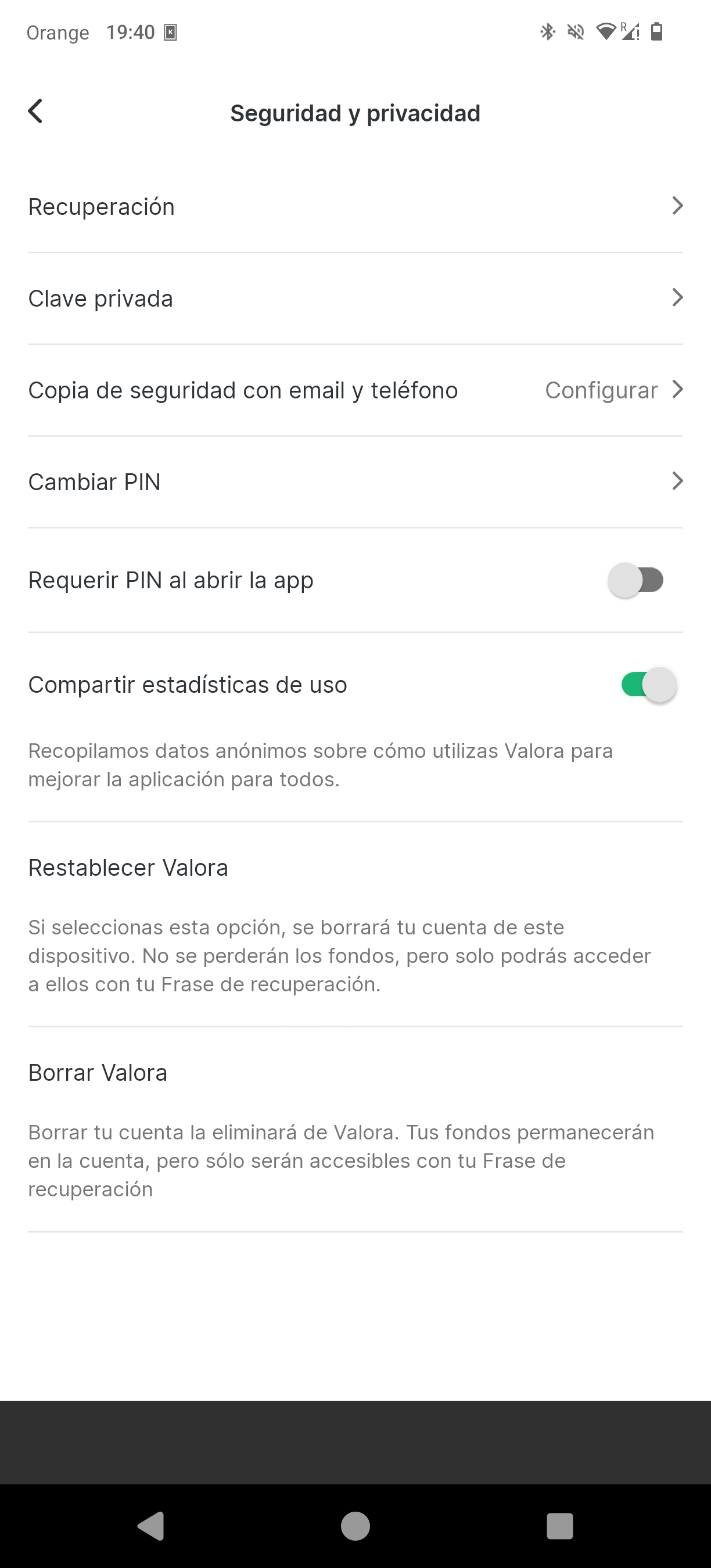
Task: Open Clave privada via its chevron
Action: (x=677, y=298)
